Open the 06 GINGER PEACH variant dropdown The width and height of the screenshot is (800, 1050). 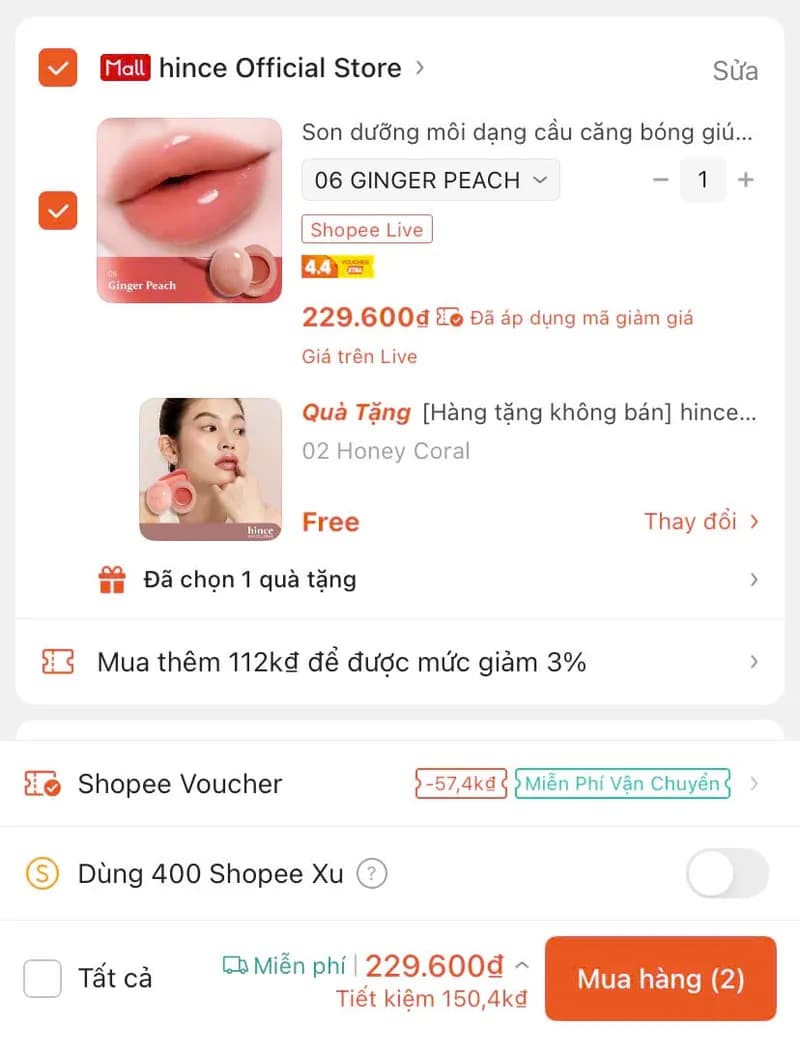point(430,180)
